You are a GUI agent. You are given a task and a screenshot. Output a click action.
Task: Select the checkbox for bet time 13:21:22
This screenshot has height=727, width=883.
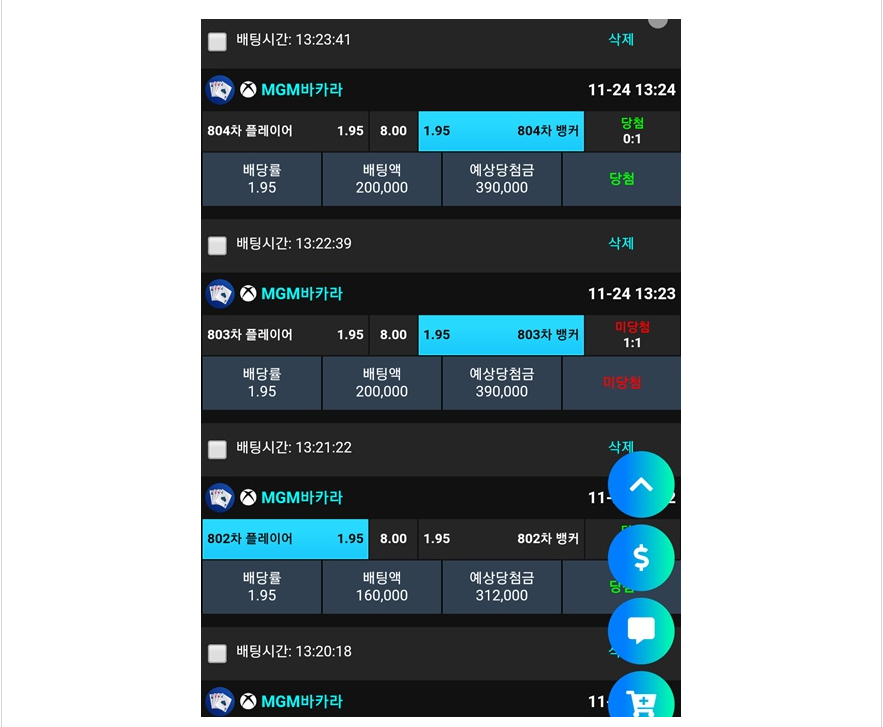click(x=217, y=450)
